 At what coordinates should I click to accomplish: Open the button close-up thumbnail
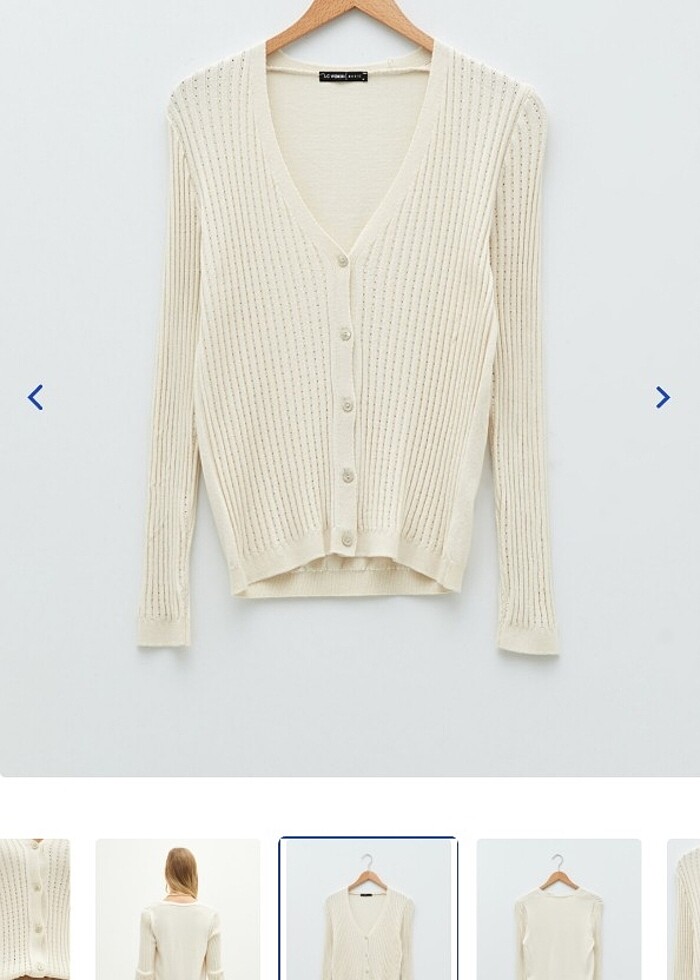tap(35, 909)
